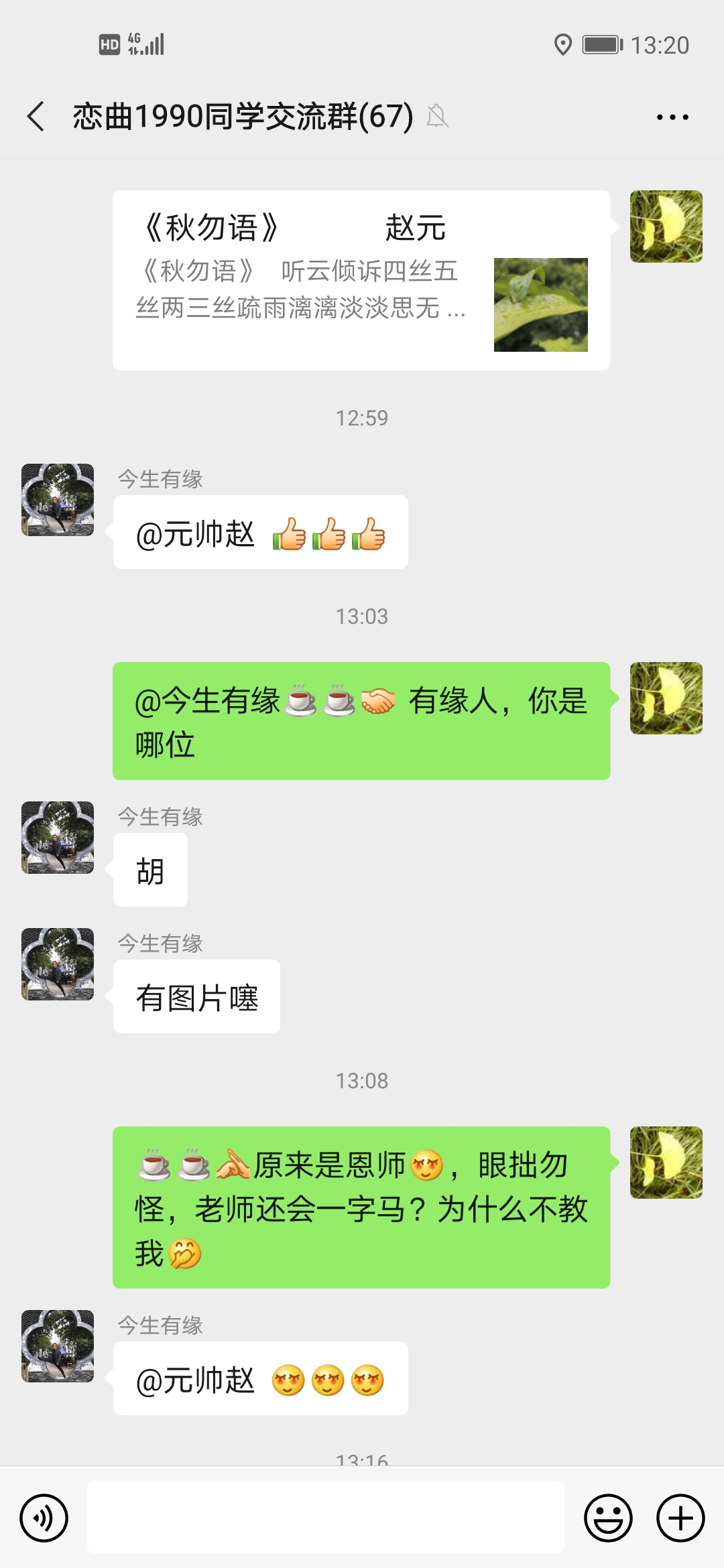Viewport: 724px width, 1568px height.
Task: Go back from the group chat
Action: click(x=36, y=117)
